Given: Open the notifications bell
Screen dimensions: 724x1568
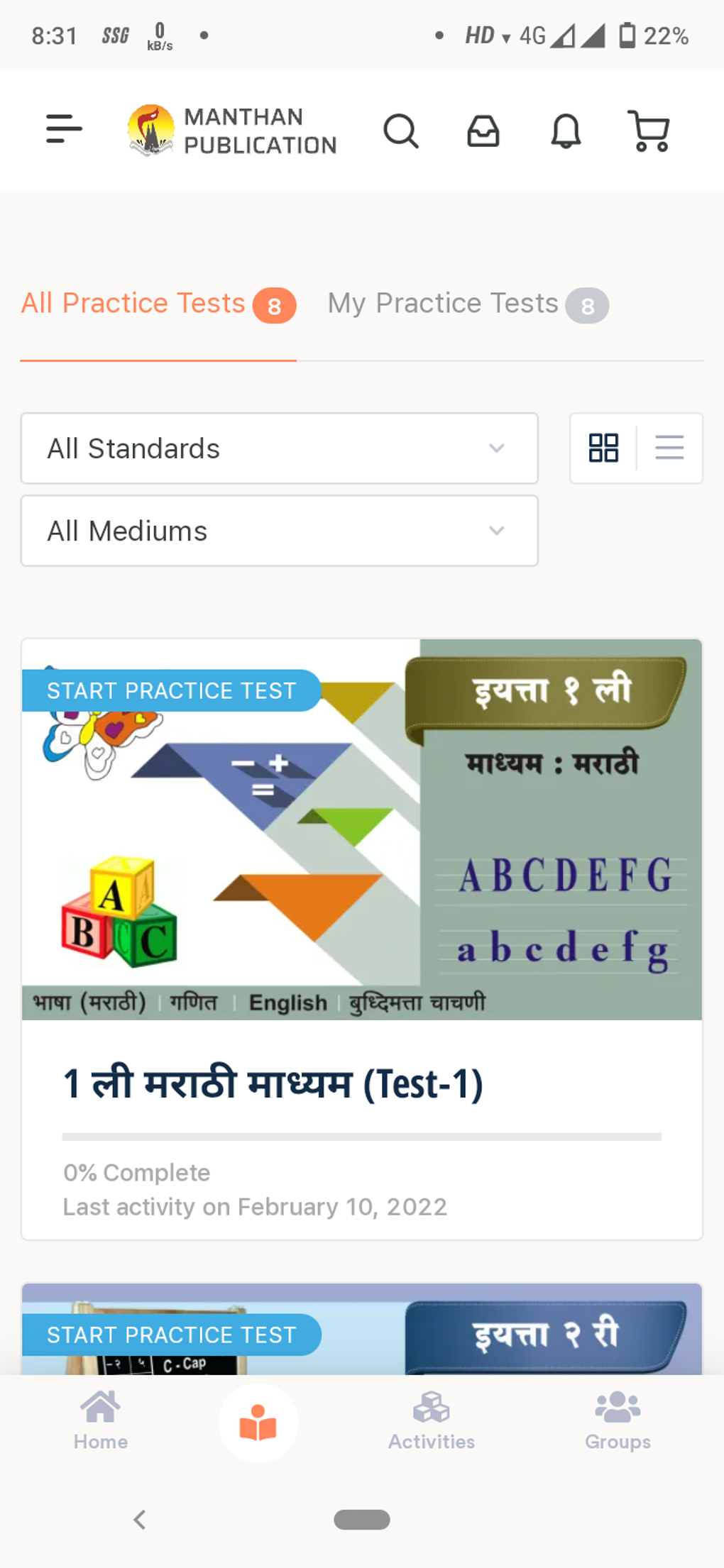Looking at the screenshot, I should 566,131.
